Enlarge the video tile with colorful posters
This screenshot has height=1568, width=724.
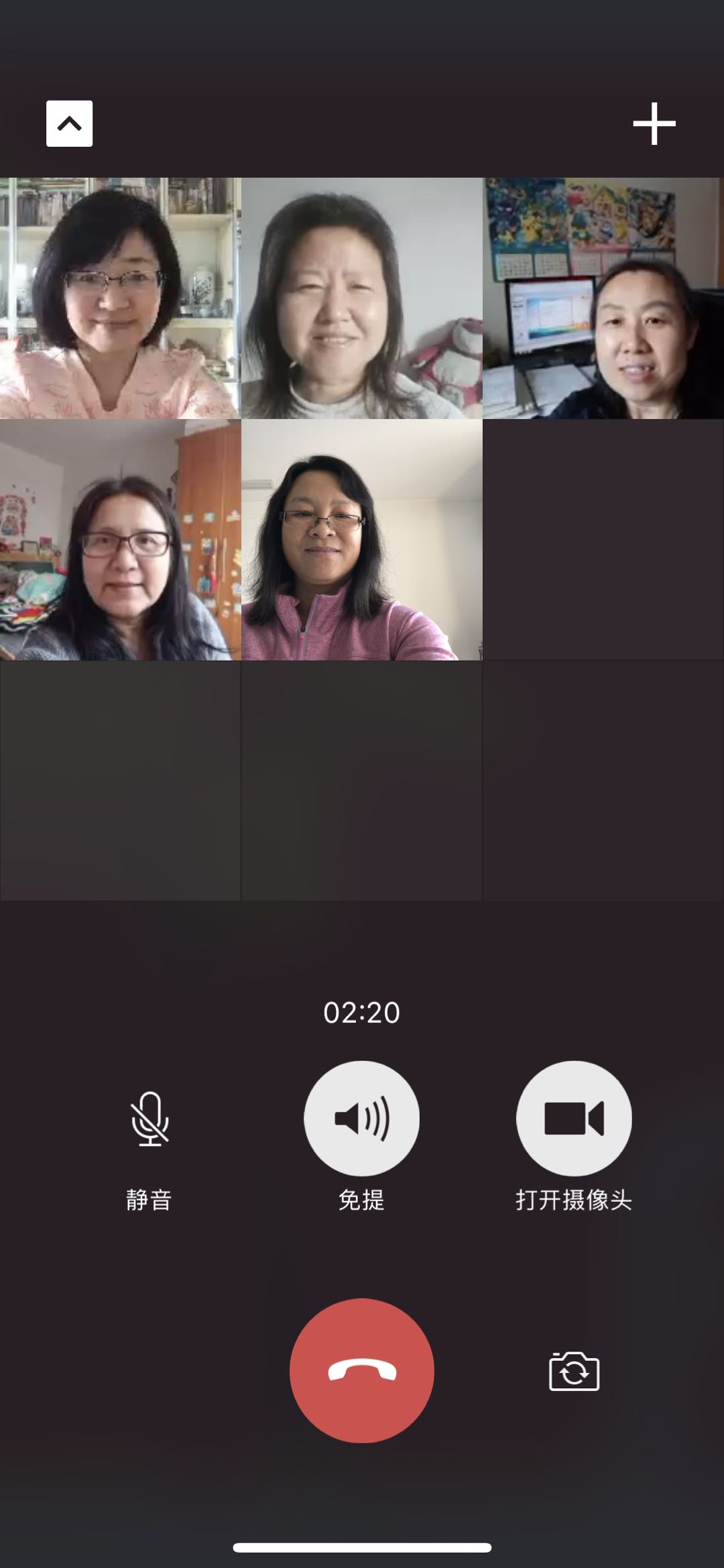(x=603, y=298)
